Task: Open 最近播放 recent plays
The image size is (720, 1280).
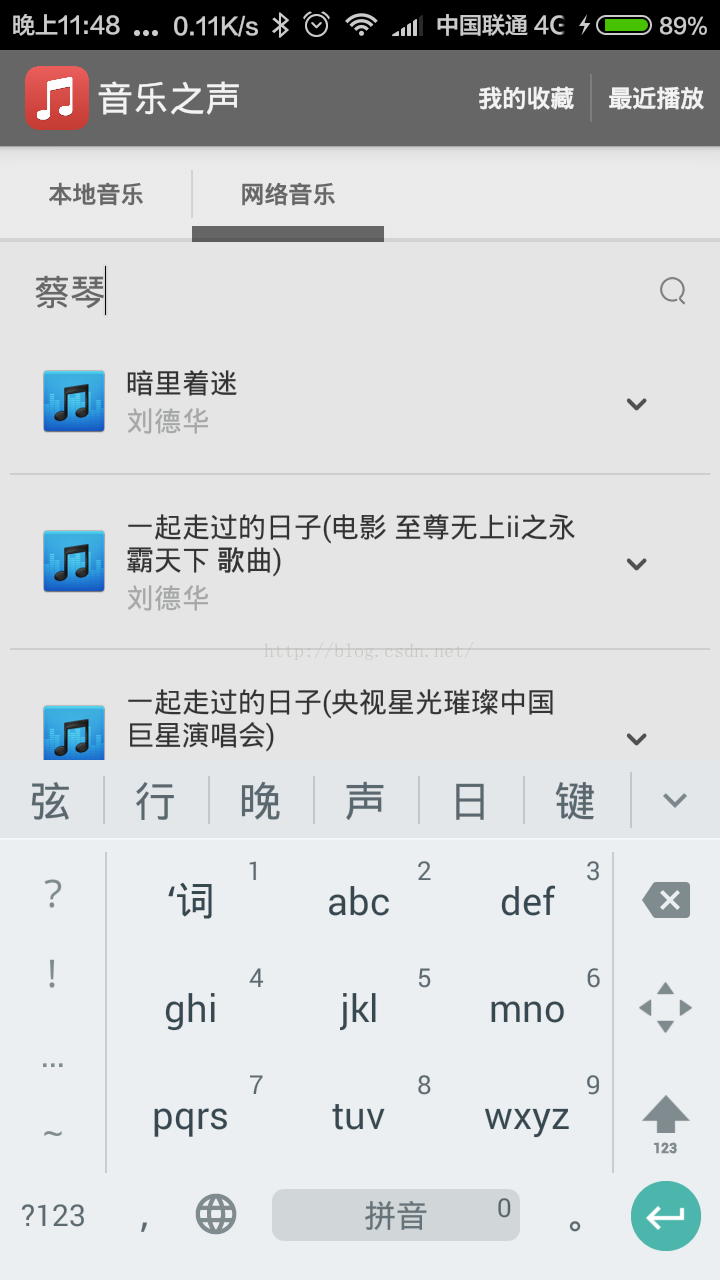Action: pyautogui.click(x=656, y=98)
